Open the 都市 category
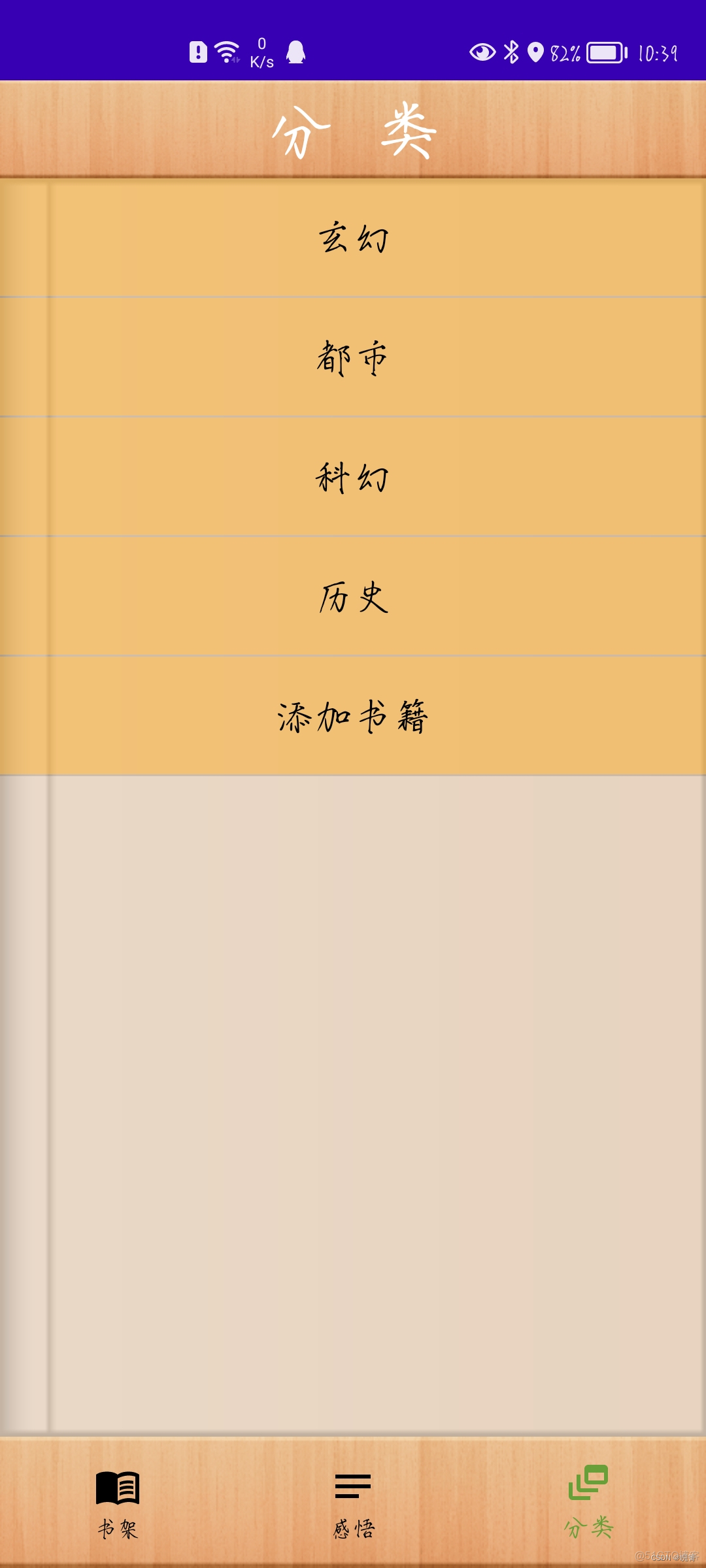 (x=353, y=357)
